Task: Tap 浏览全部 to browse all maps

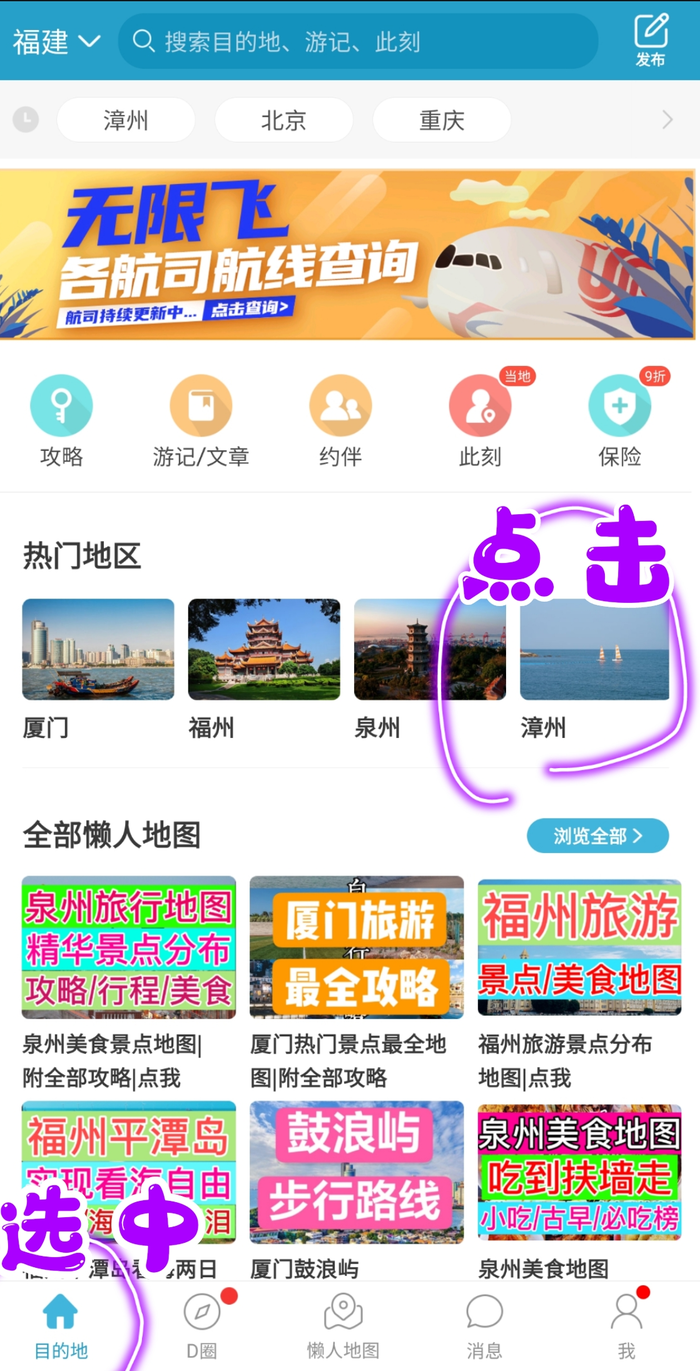Action: [597, 836]
